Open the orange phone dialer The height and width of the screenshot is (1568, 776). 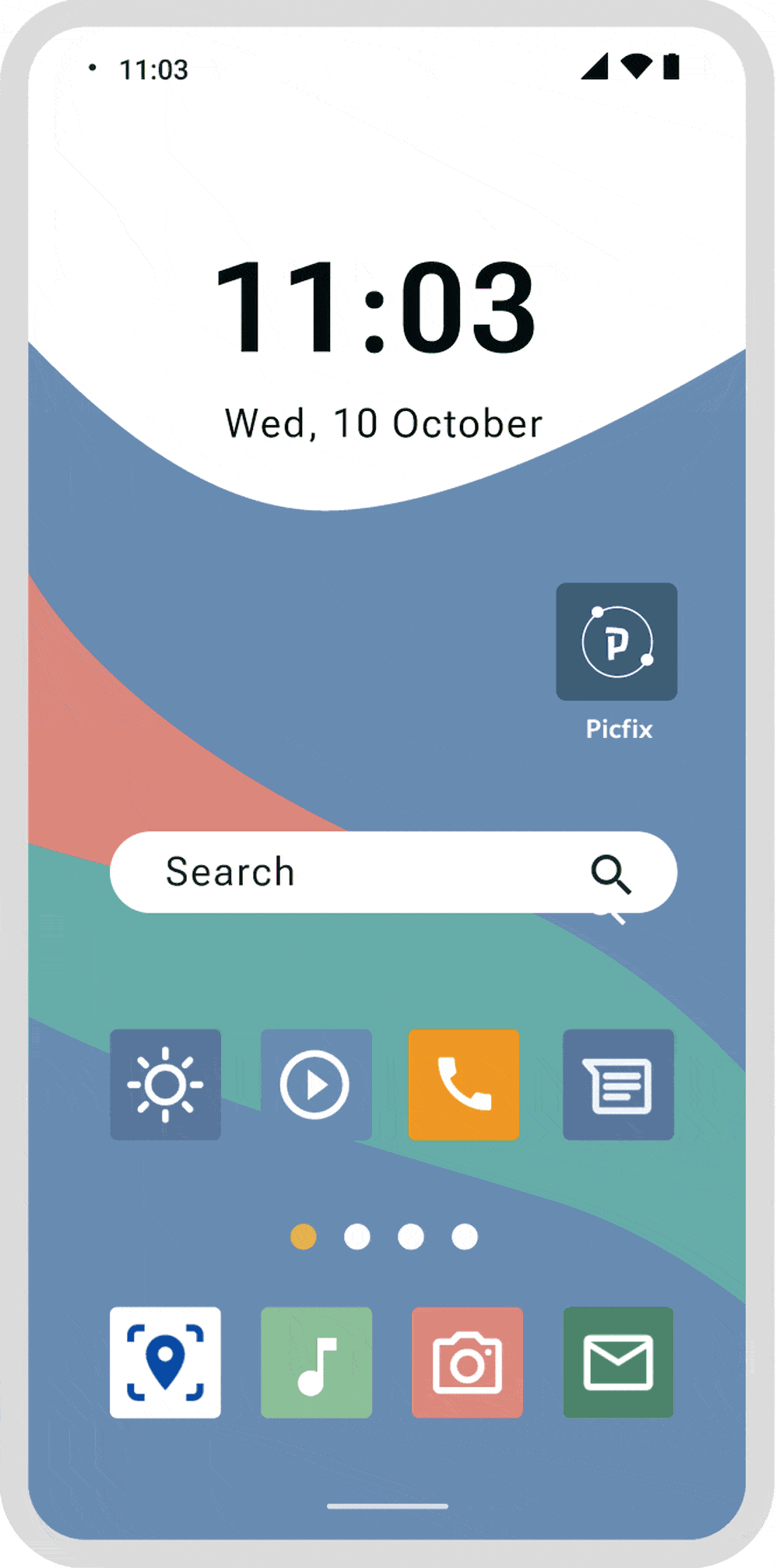[464, 1085]
